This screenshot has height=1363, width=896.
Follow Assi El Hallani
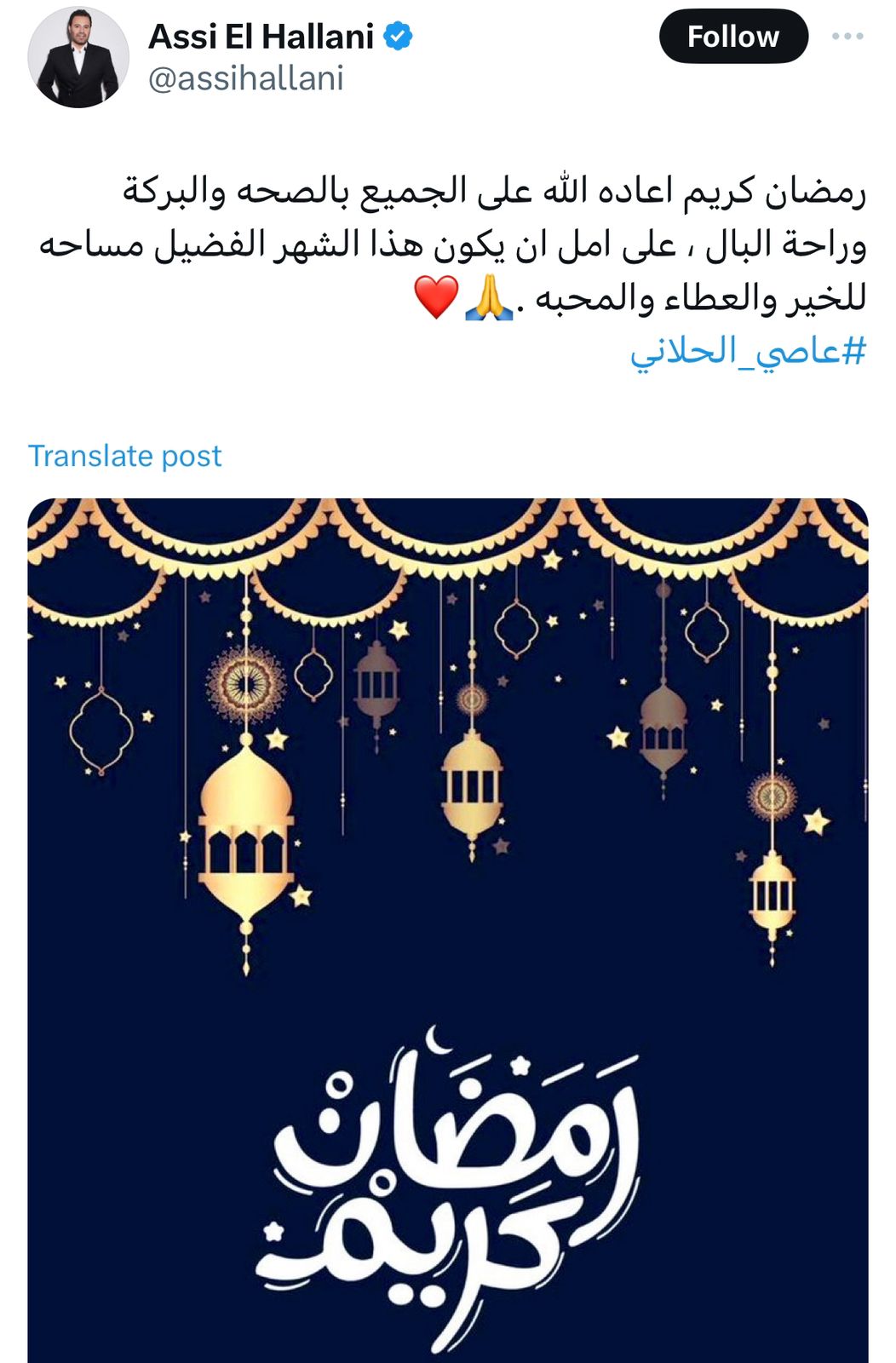(732, 37)
